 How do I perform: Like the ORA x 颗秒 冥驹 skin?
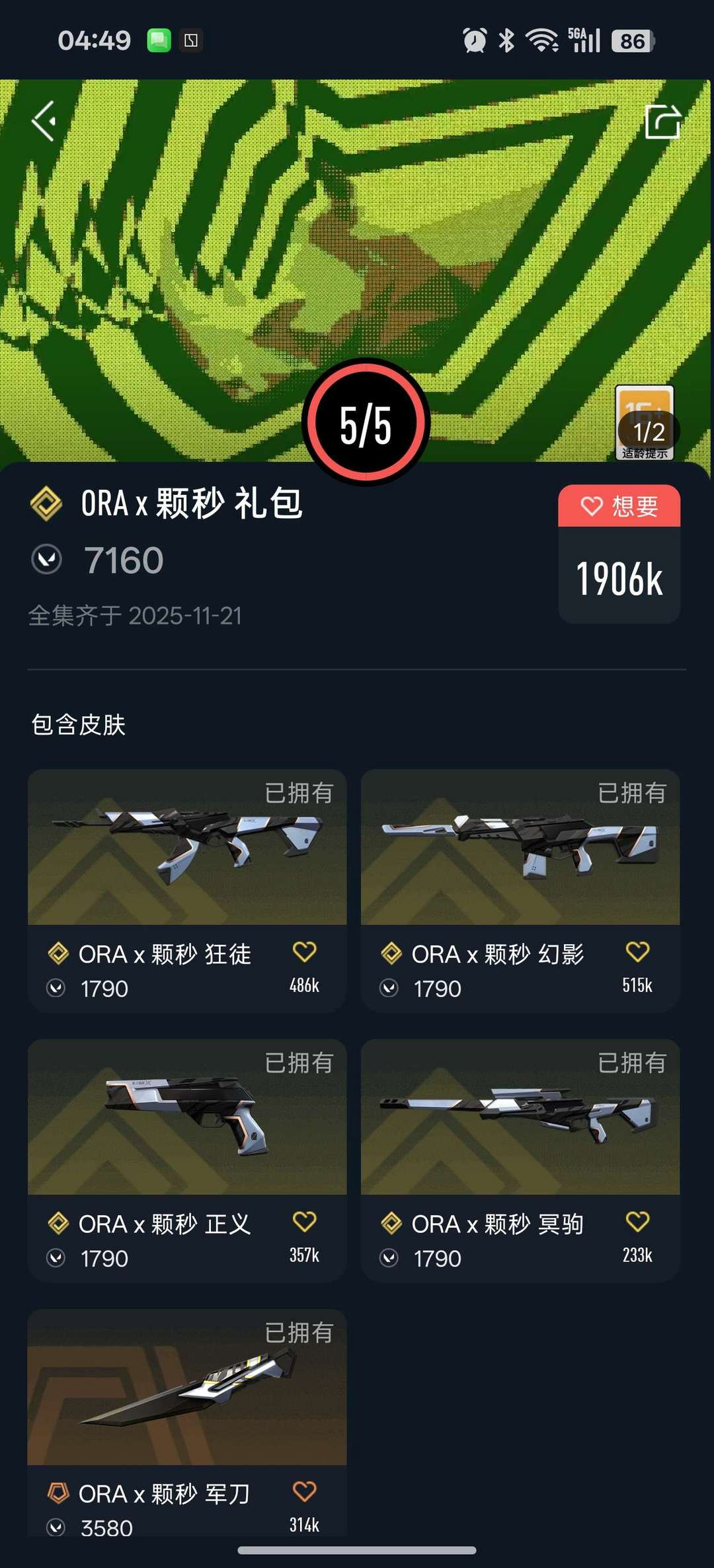click(x=638, y=1222)
